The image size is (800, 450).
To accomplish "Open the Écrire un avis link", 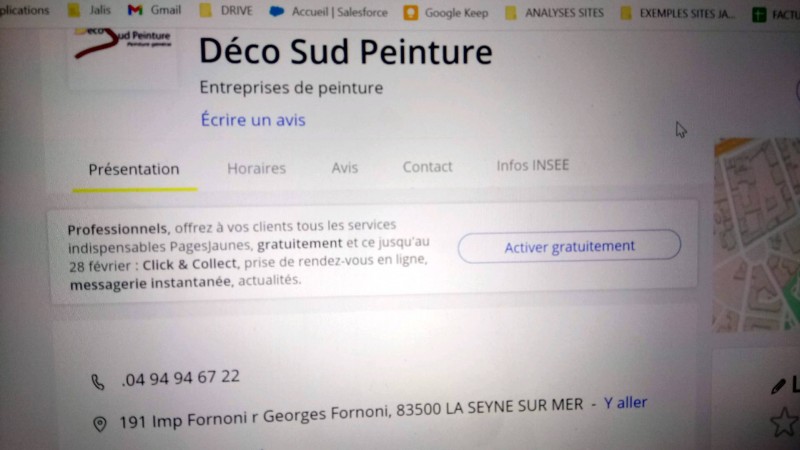I will point(253,120).
